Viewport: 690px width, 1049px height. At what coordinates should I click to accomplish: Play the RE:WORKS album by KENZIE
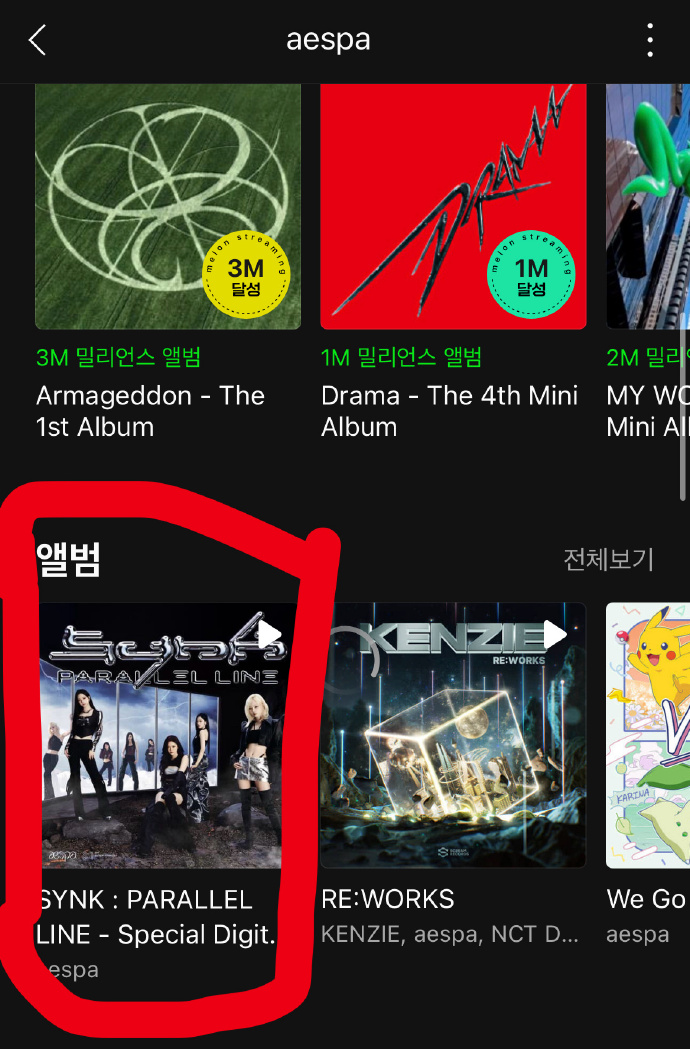click(x=554, y=634)
